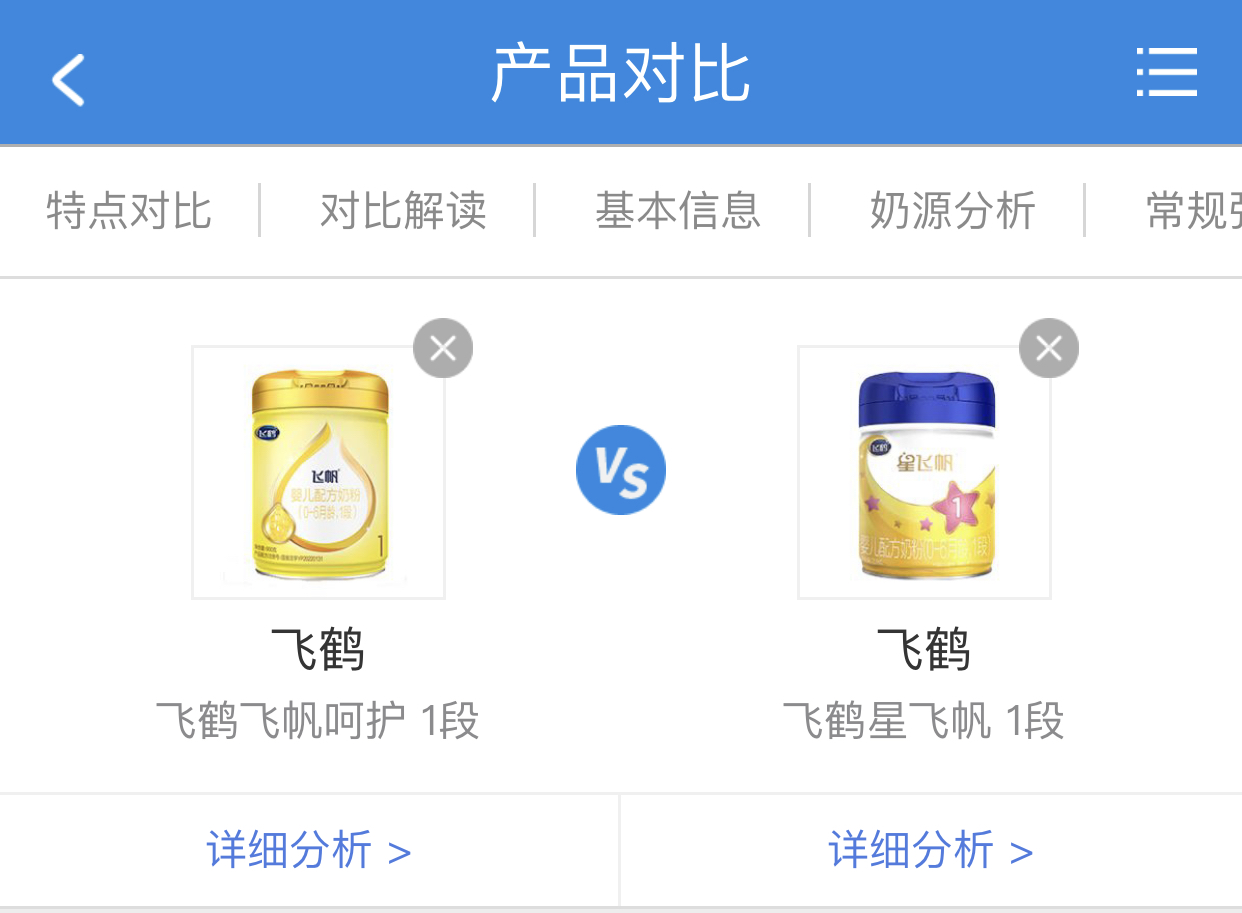Remove 飞鹤星飞帆 1段 from comparison

tap(1048, 348)
